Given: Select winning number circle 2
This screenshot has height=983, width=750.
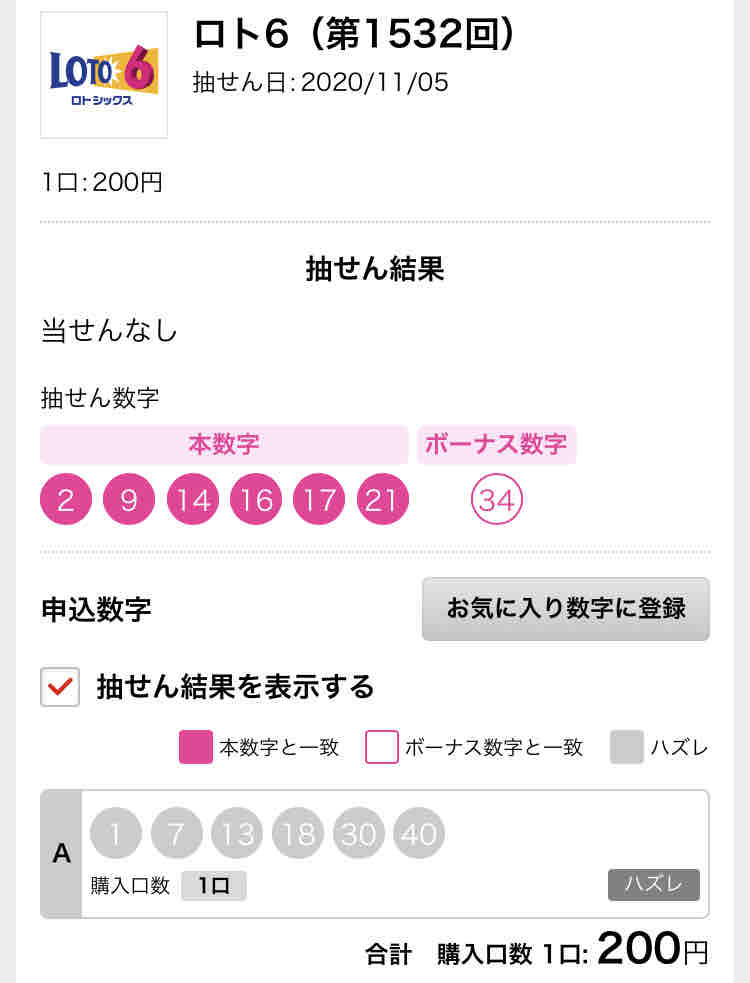Looking at the screenshot, I should [65, 498].
